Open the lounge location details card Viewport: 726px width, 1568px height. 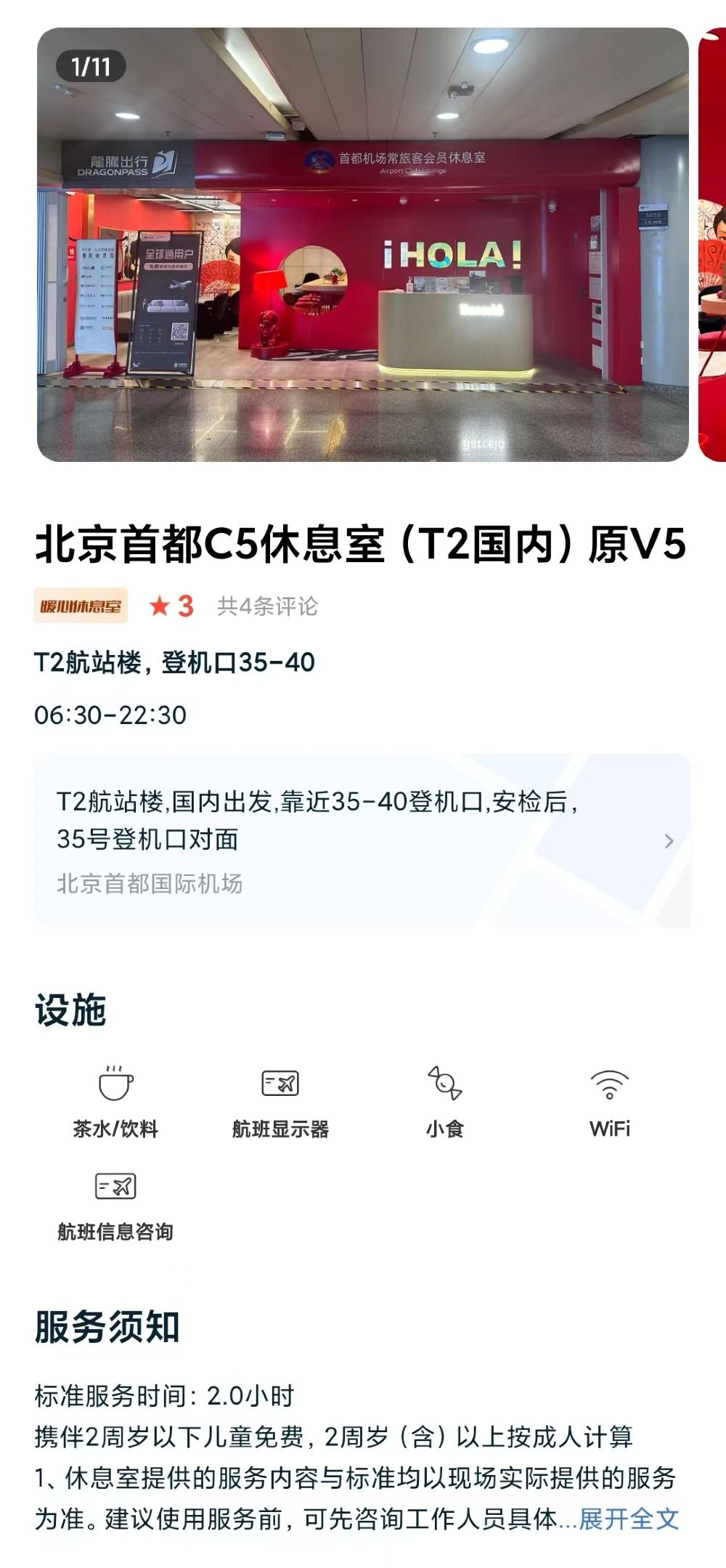coord(362,841)
